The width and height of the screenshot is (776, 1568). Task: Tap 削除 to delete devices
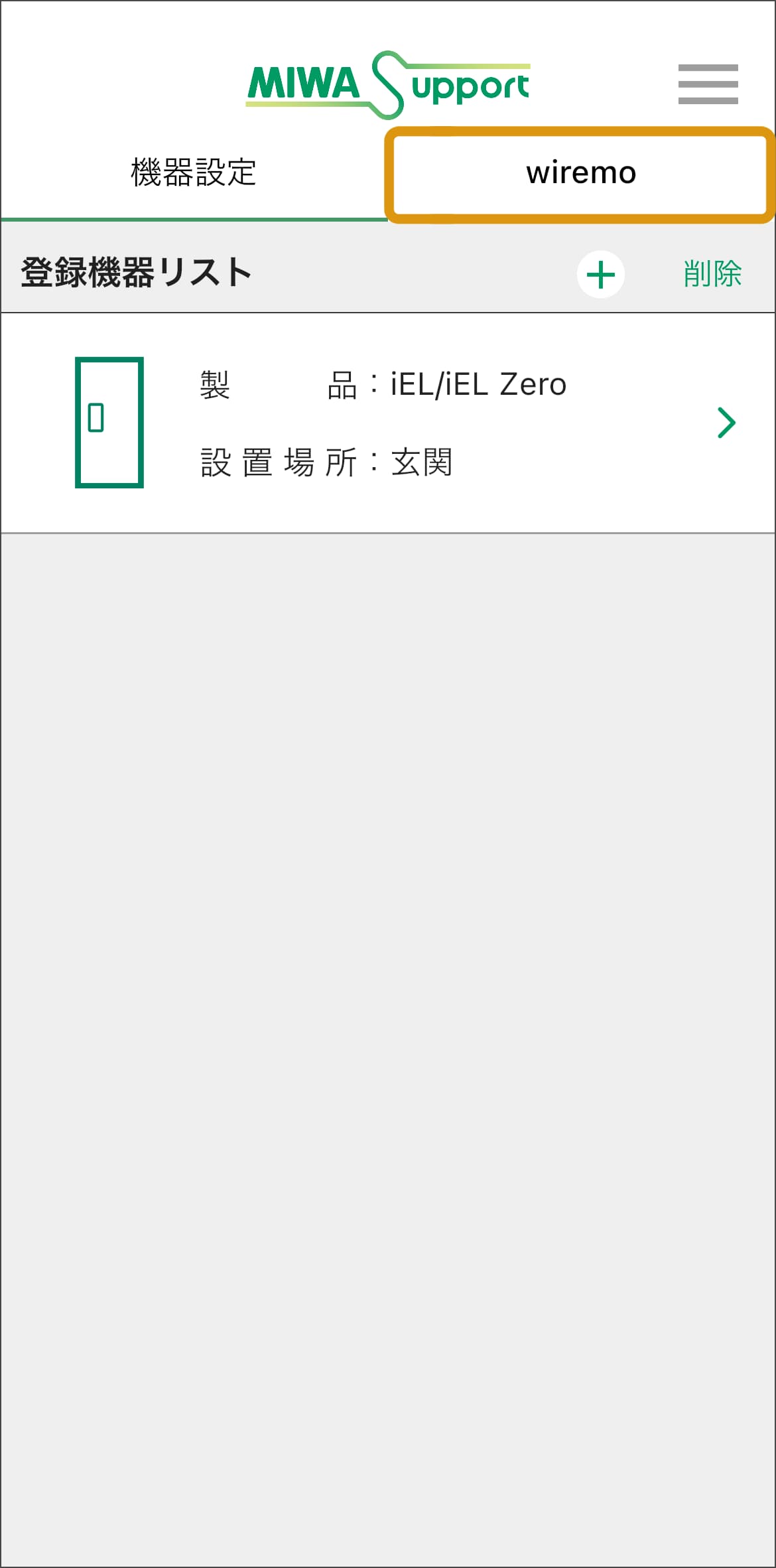click(712, 273)
